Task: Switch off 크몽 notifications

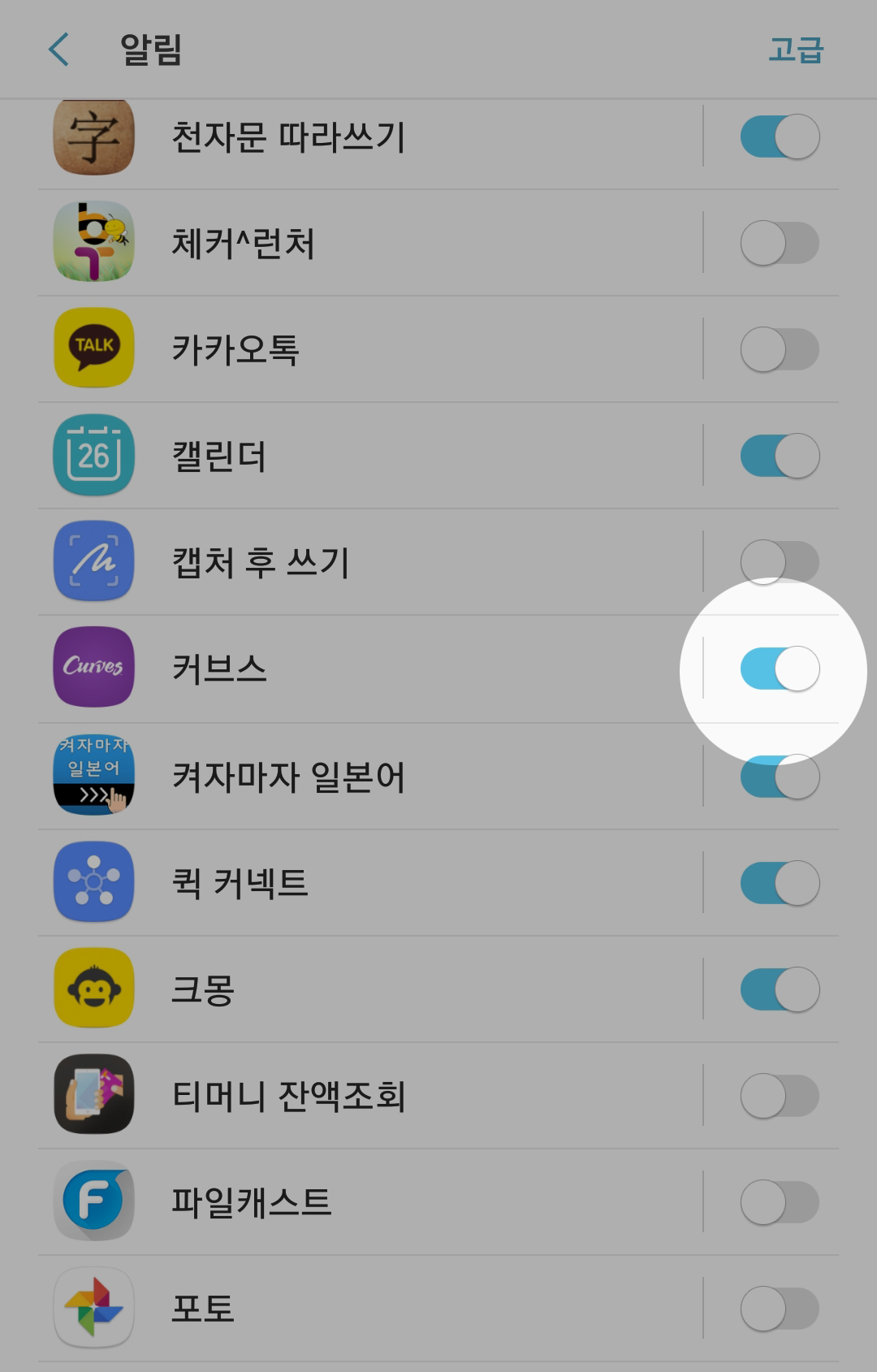Action: tap(780, 989)
